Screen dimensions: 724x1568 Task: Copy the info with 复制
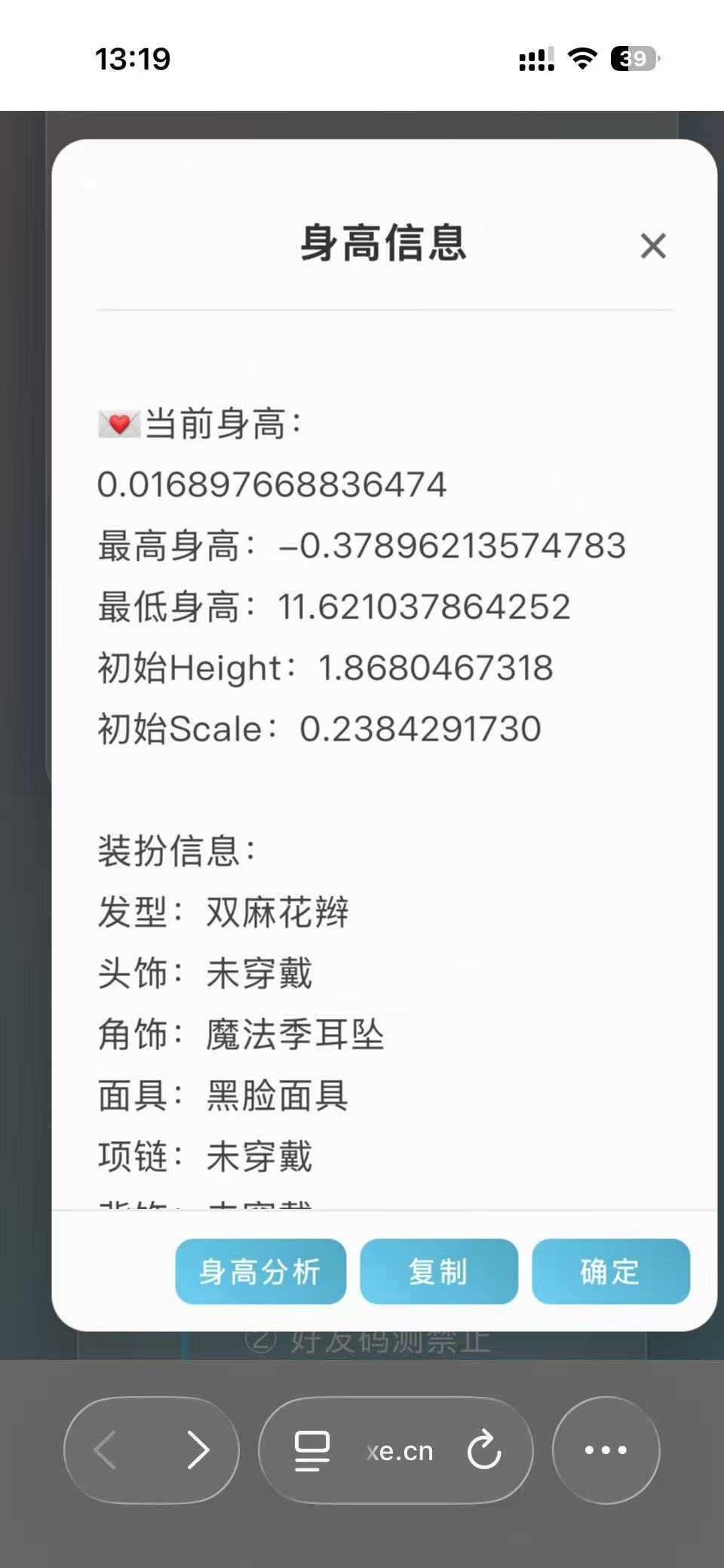coord(438,1272)
